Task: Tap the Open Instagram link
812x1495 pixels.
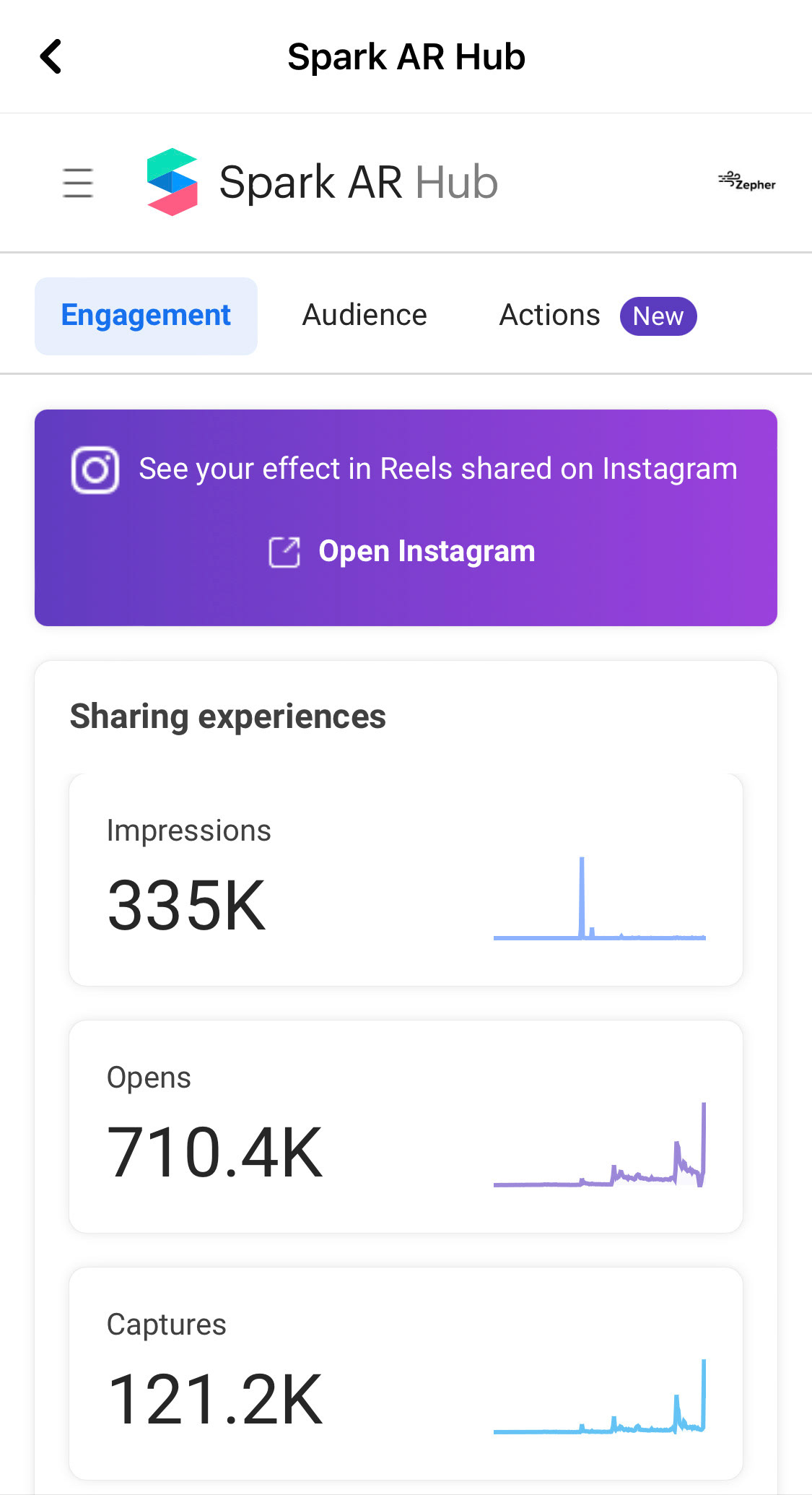Action: (402, 552)
